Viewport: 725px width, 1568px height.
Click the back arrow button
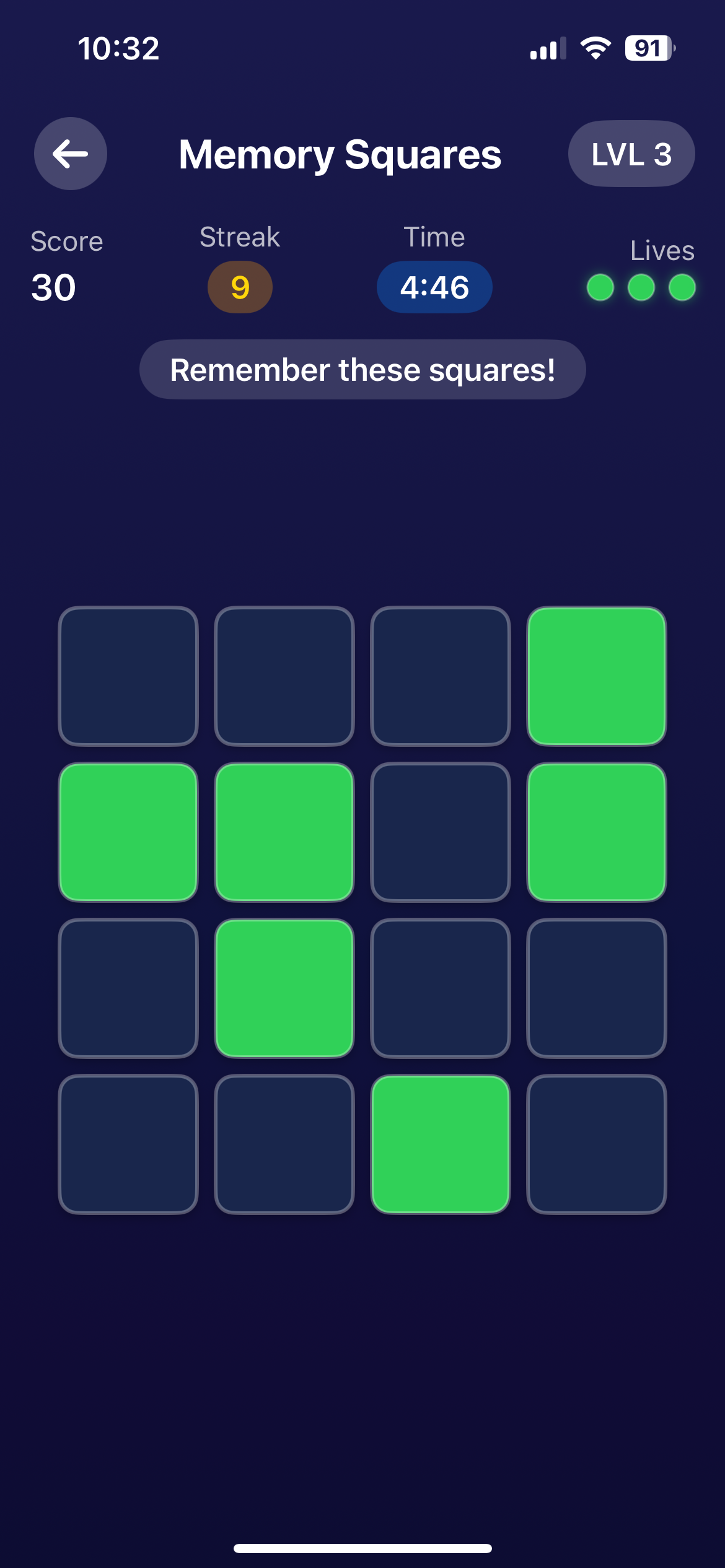(x=70, y=154)
